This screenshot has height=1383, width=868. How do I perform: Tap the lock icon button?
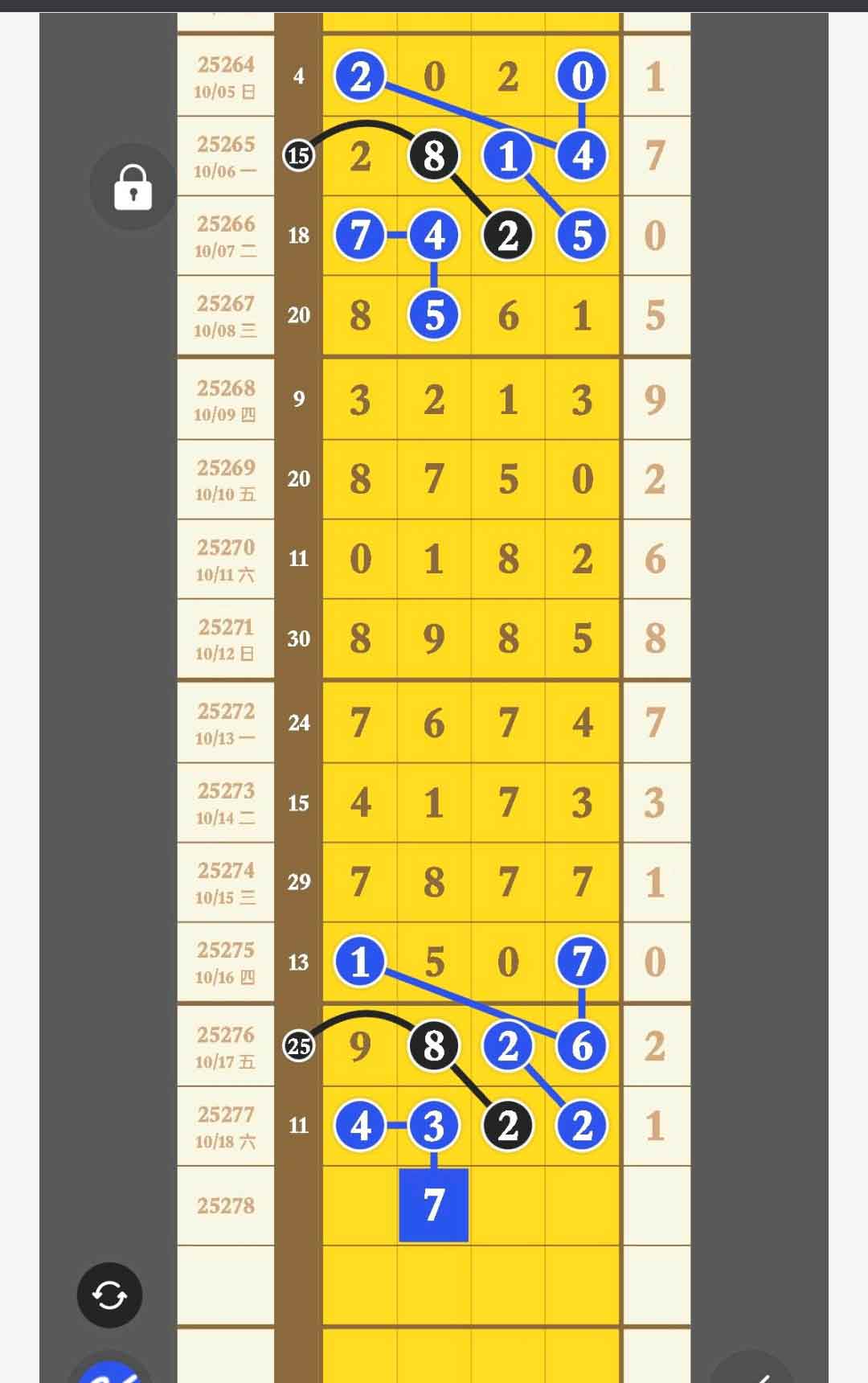click(133, 187)
